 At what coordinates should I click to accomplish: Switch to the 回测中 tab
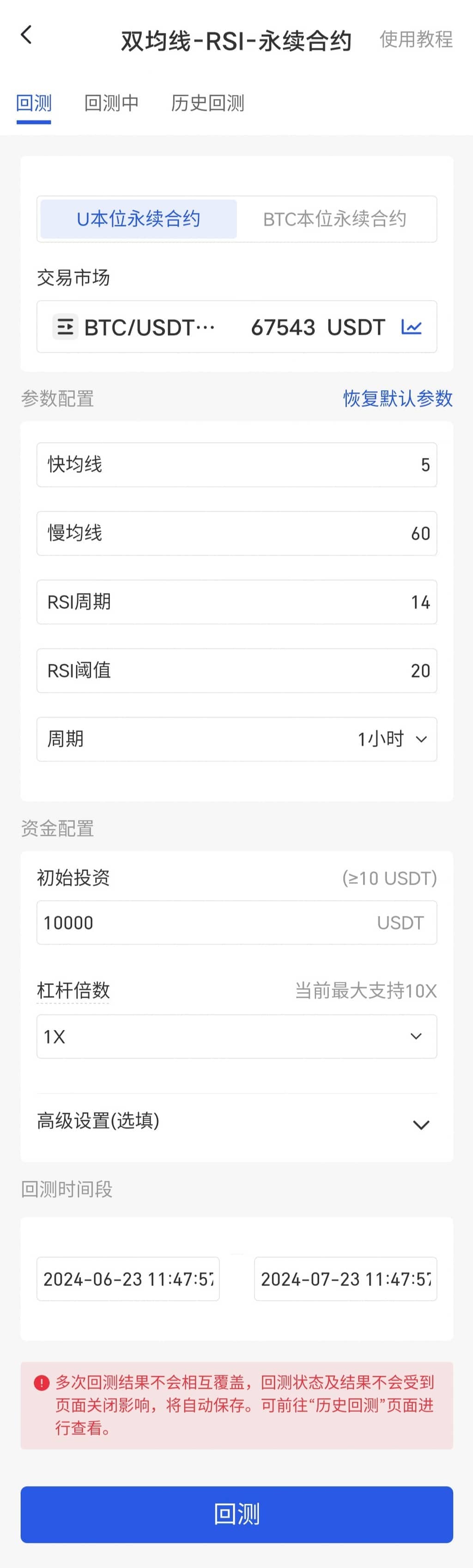[111, 104]
